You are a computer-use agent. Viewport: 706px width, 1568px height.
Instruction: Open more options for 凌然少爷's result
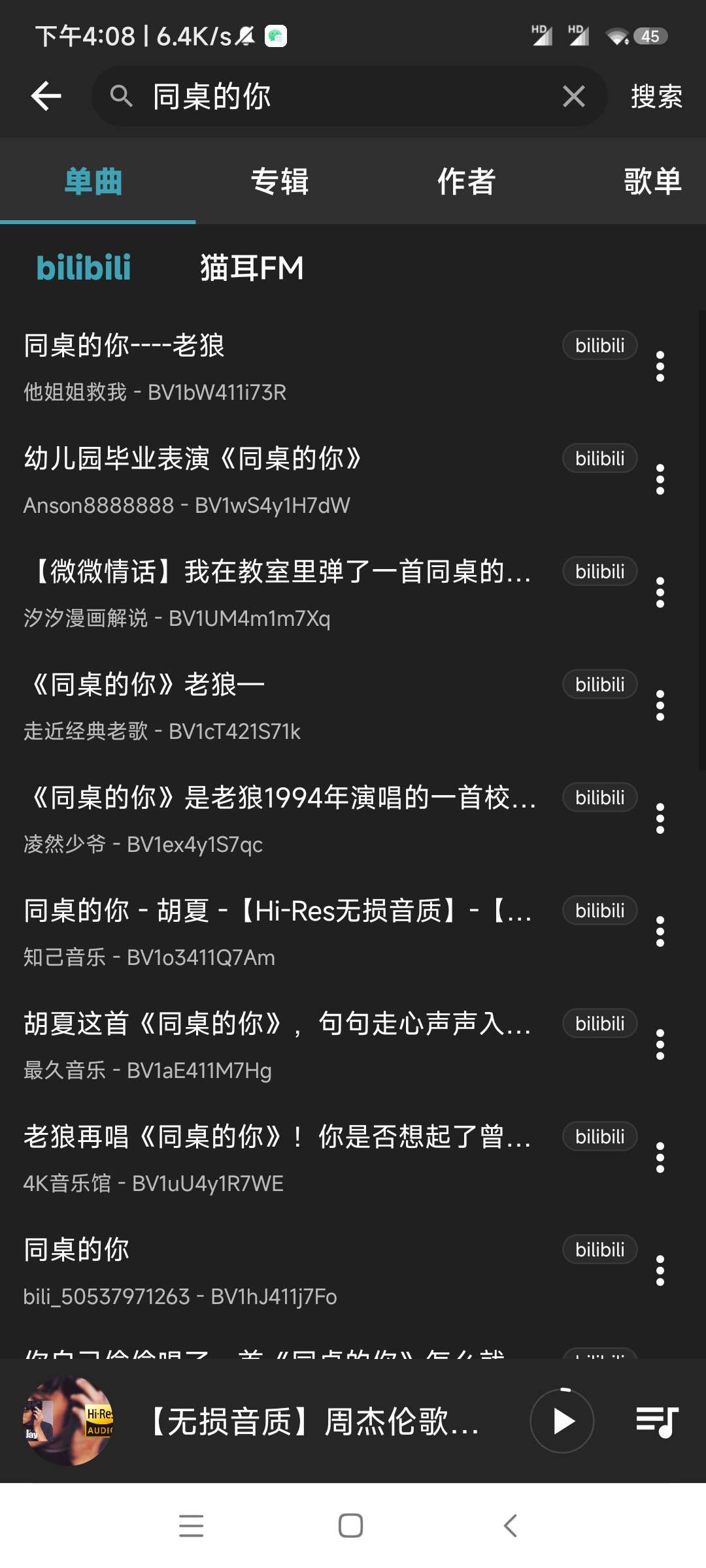(660, 819)
